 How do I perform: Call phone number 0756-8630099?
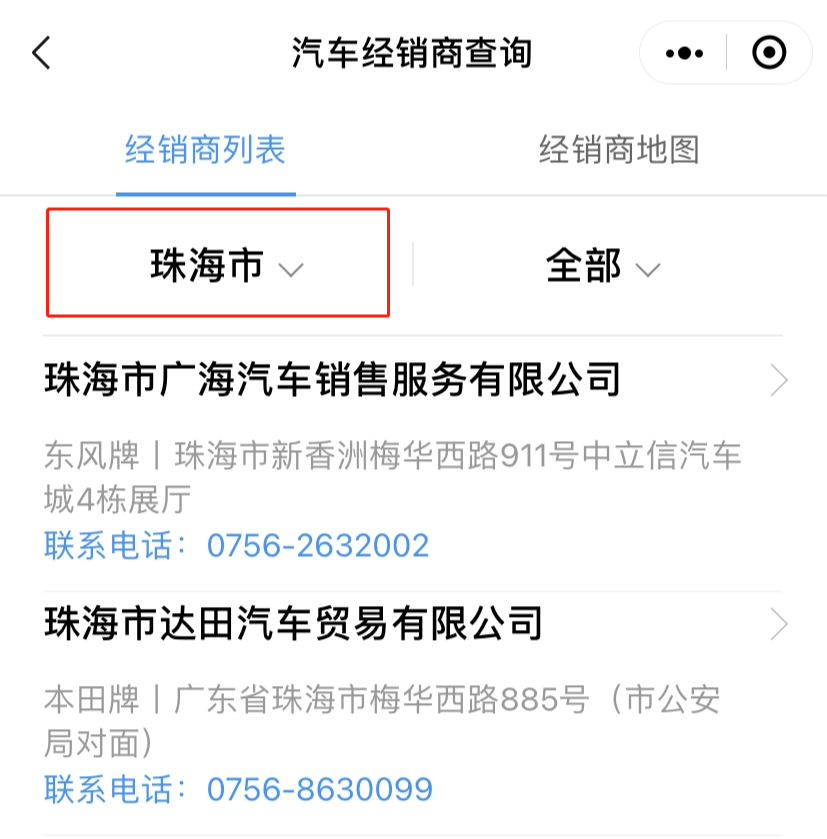click(320, 788)
